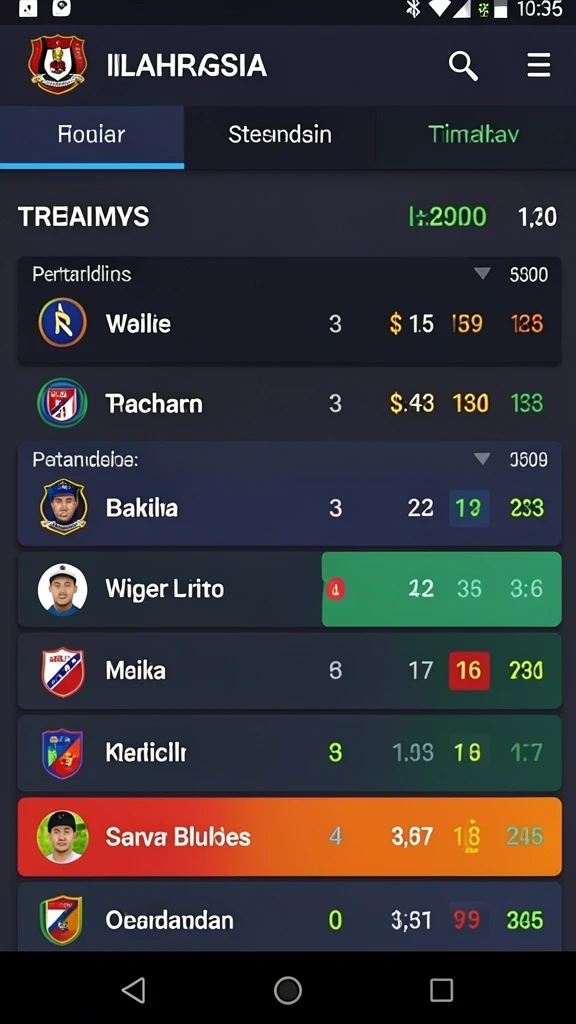576x1024 pixels.
Task: Open the Bakilha row
Action: (x=289, y=508)
